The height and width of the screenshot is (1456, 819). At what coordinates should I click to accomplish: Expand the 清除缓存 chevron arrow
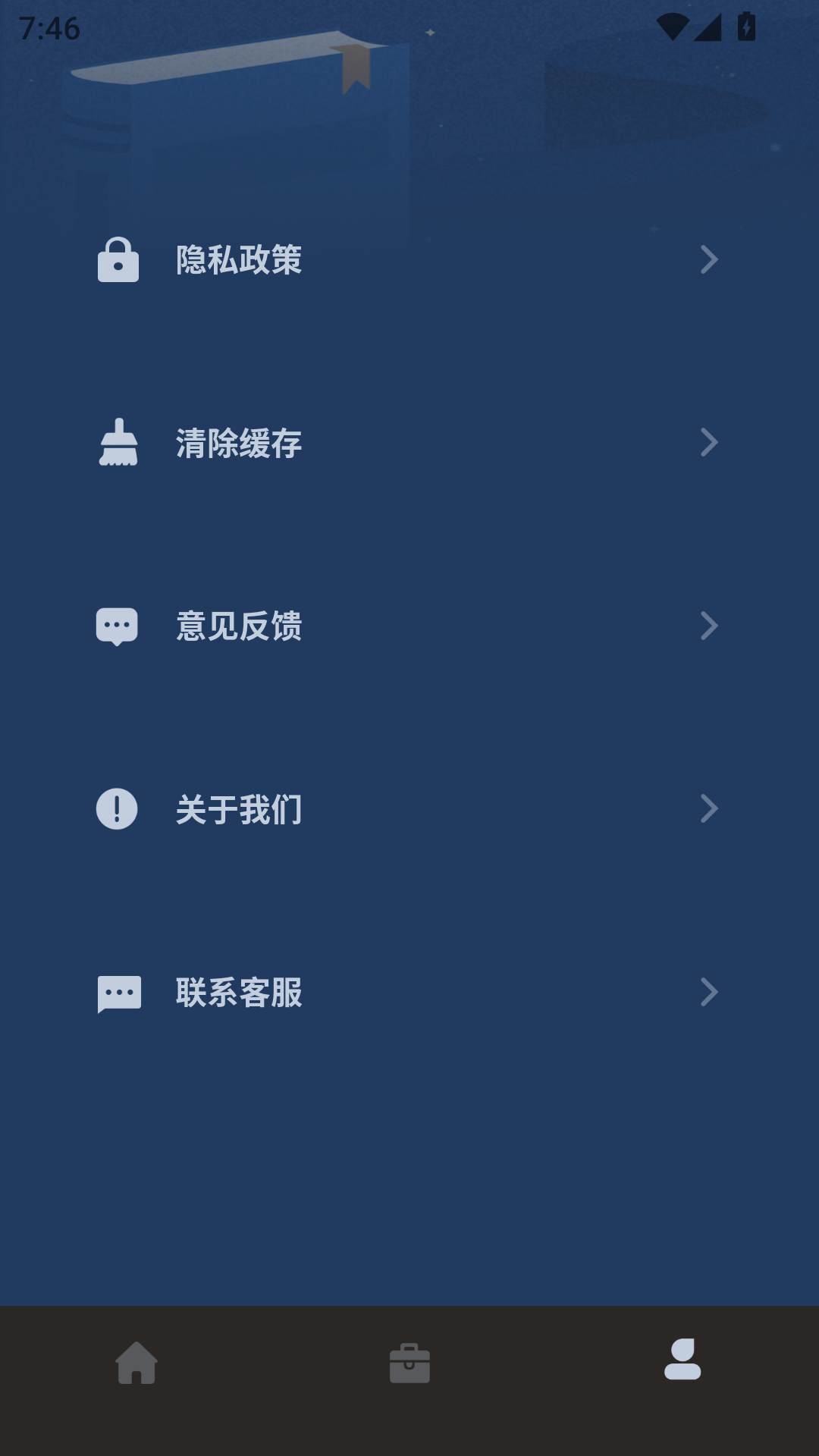point(710,444)
